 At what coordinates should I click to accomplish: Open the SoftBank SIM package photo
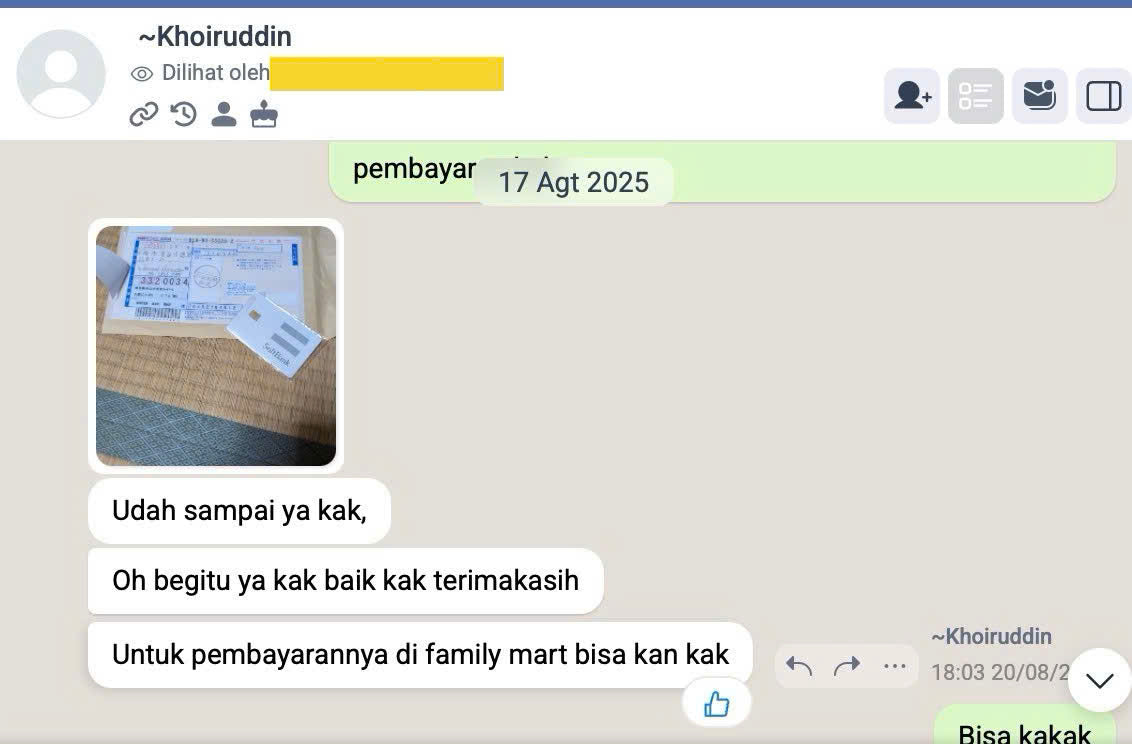[216, 345]
